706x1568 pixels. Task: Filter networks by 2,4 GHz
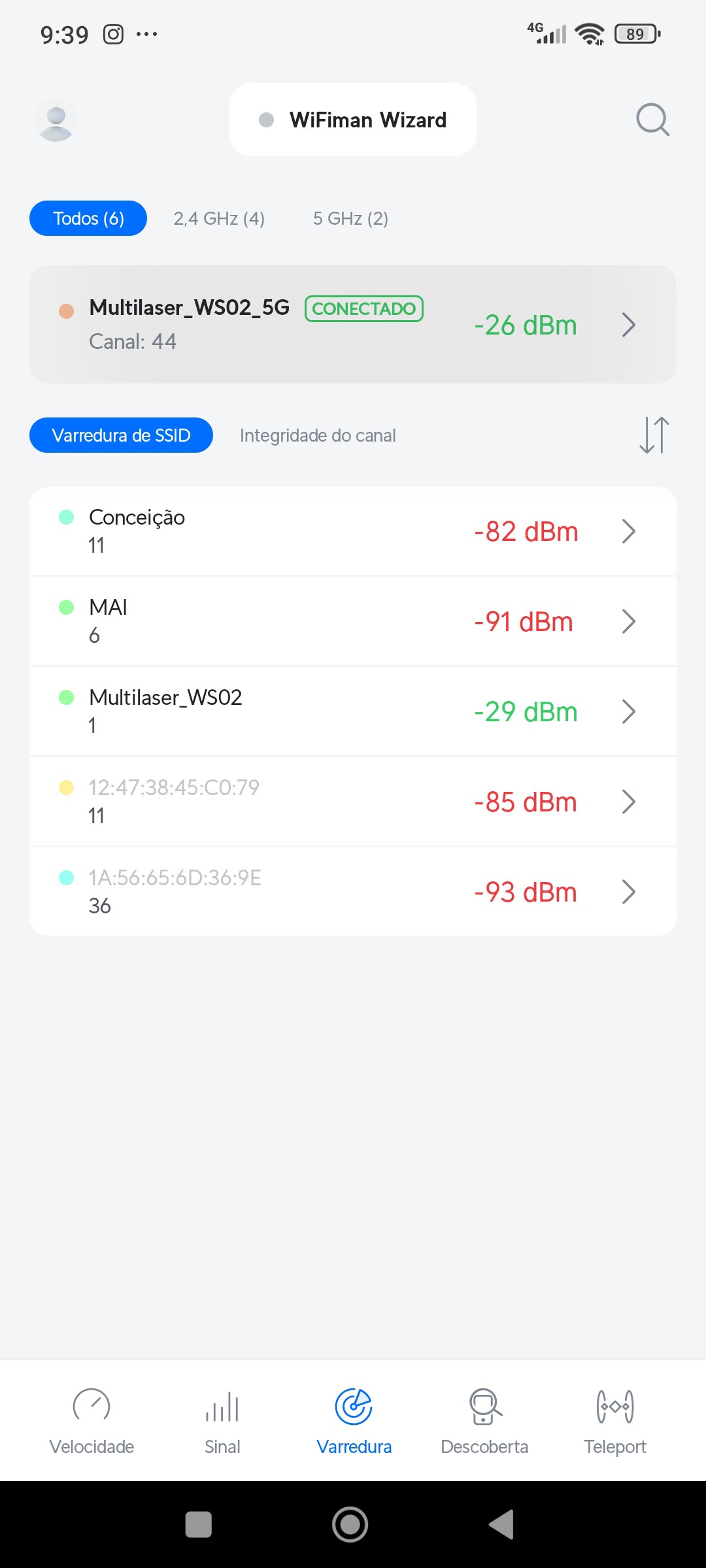coord(219,218)
